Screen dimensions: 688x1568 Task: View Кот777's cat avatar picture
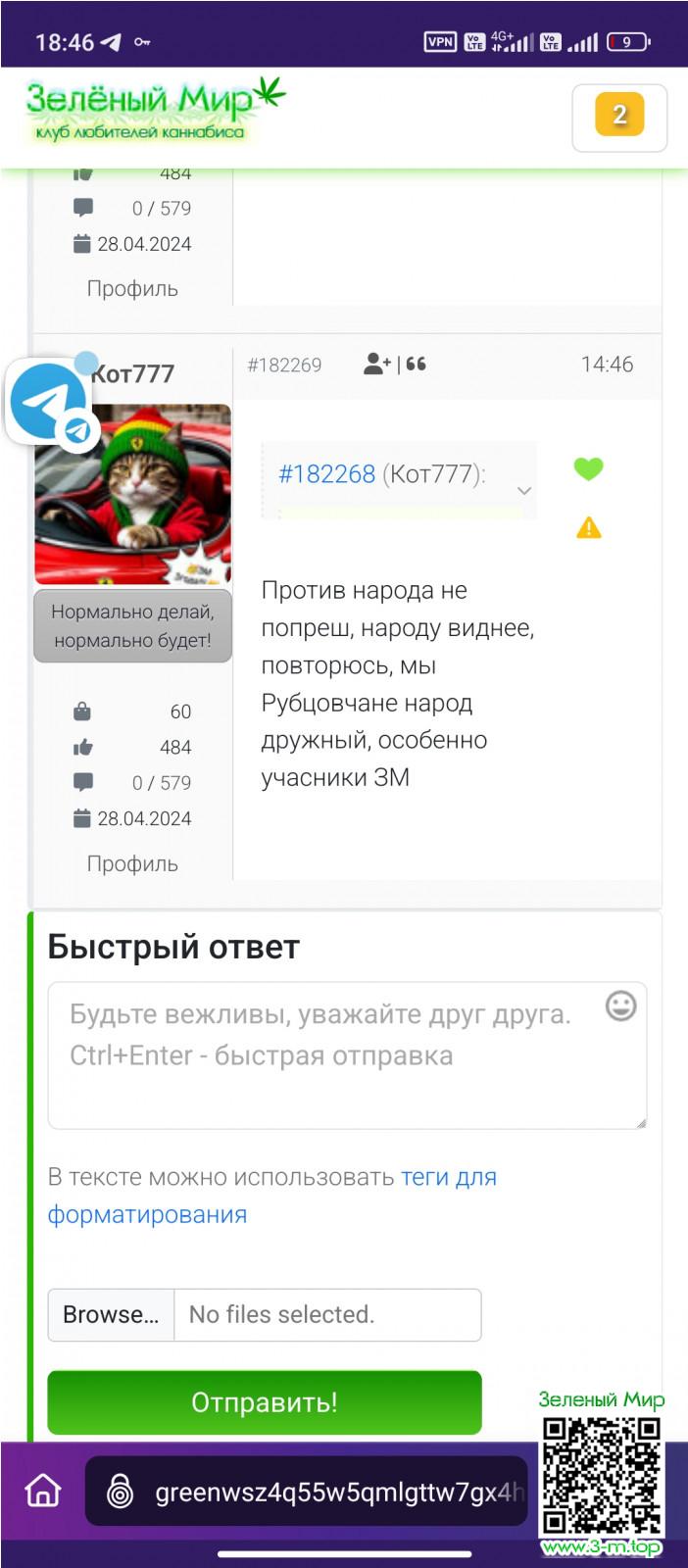(133, 495)
